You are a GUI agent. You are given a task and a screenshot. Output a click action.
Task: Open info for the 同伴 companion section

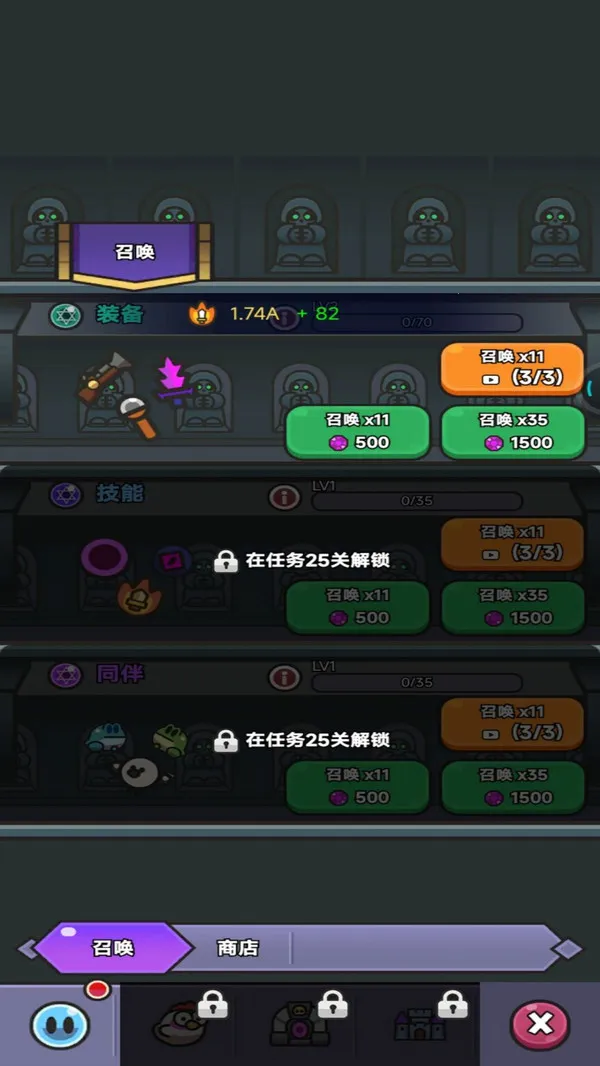[x=284, y=677]
